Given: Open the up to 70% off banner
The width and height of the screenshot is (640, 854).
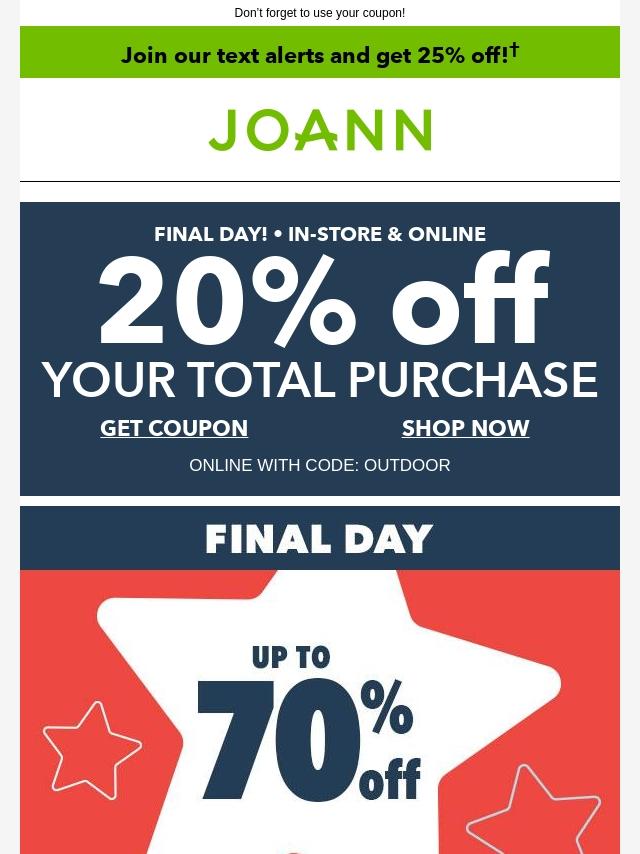Looking at the screenshot, I should click(x=320, y=730).
